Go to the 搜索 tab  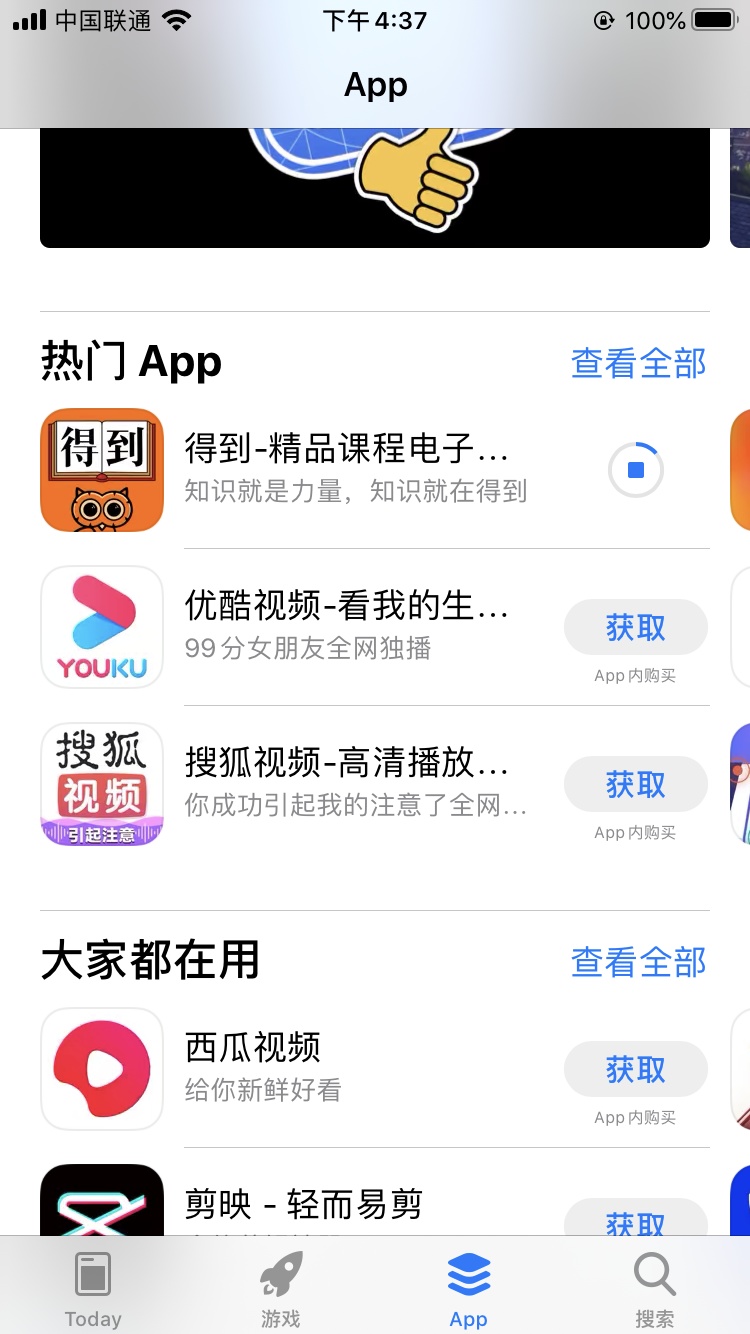[x=655, y=1288]
